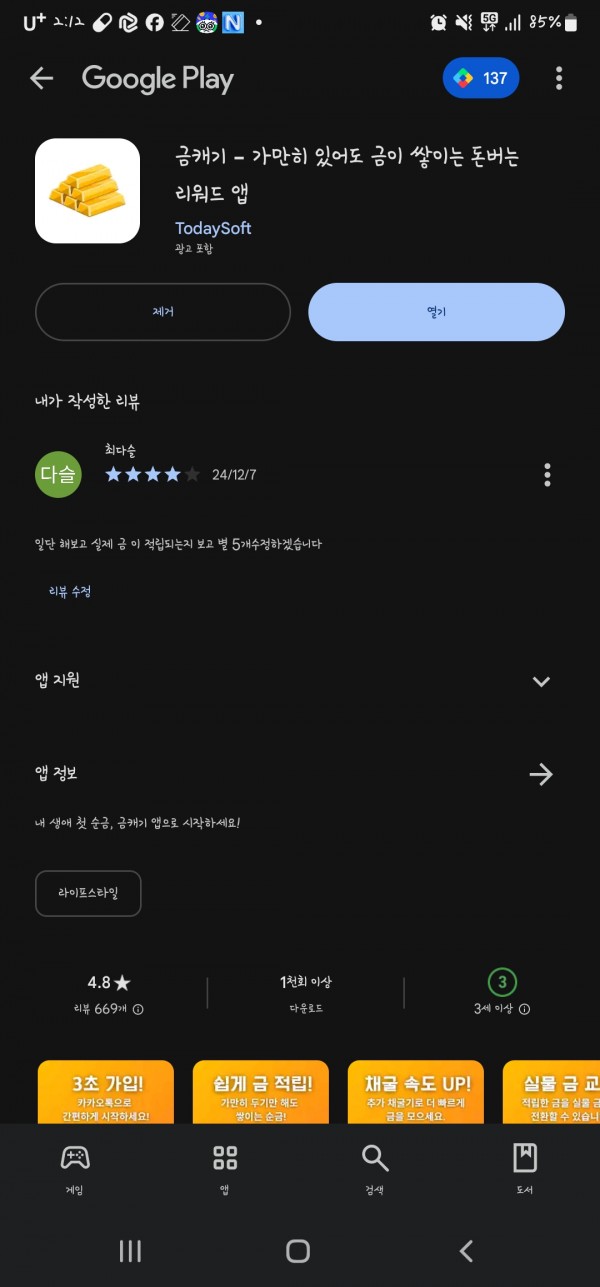This screenshot has height=1287, width=600.
Task: Open the 채굴 속도 UP! screenshot
Action: (x=416, y=1092)
